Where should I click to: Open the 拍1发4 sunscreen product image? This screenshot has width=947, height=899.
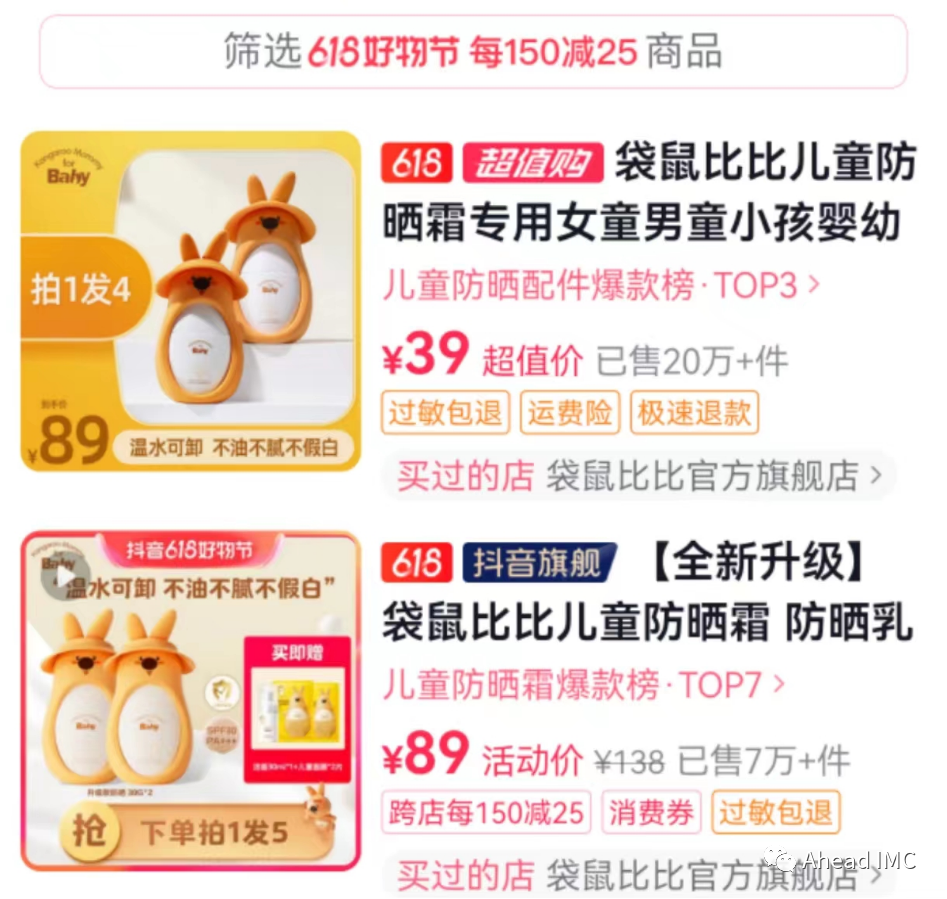[190, 300]
